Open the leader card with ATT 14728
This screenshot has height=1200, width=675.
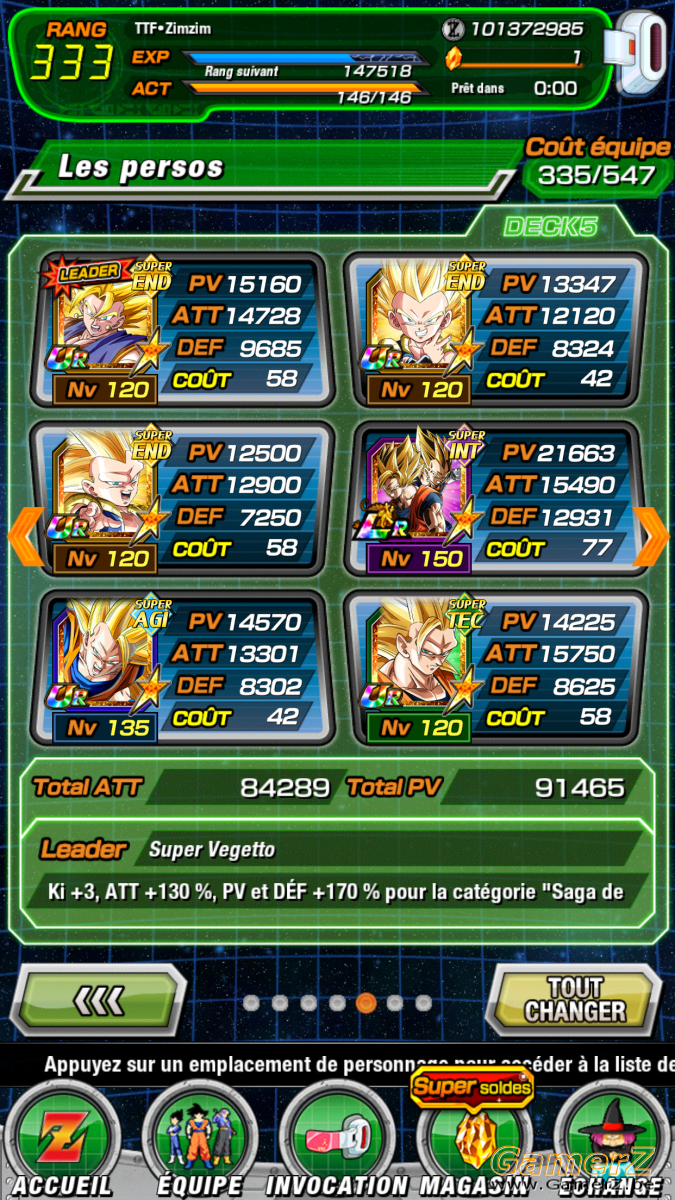182,331
